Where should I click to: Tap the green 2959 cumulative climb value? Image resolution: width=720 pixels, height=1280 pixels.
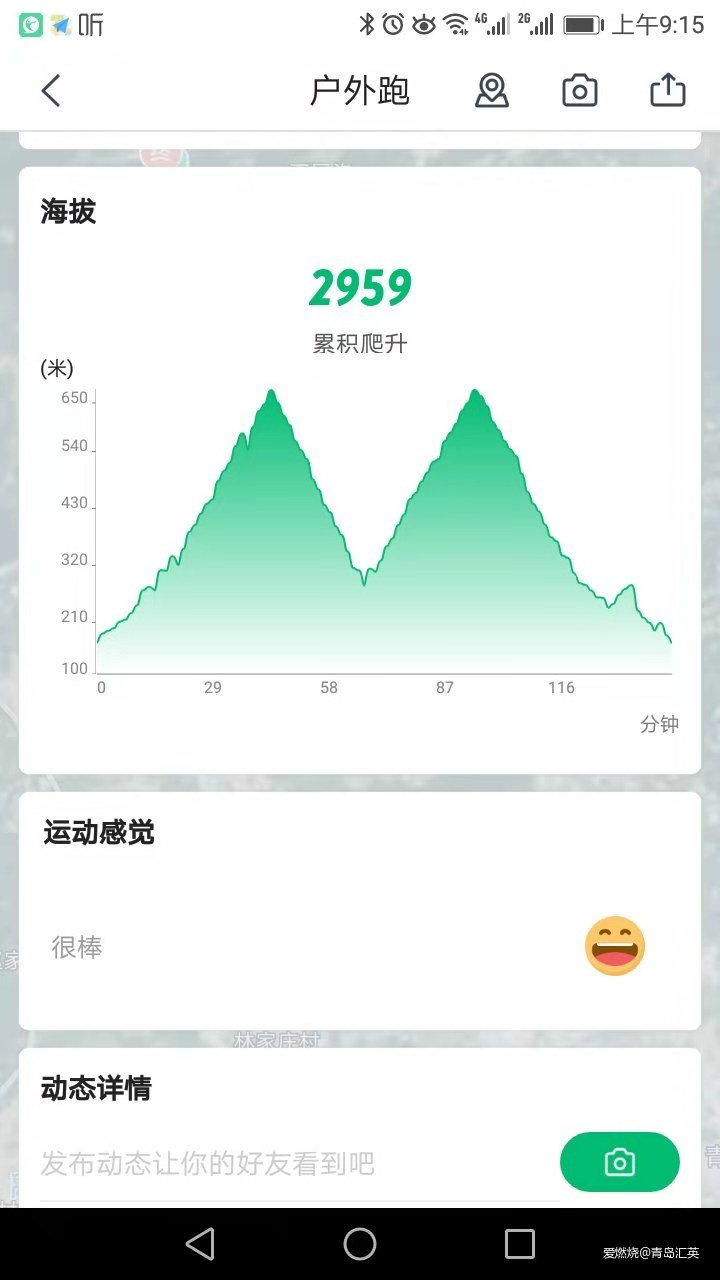[x=359, y=286]
